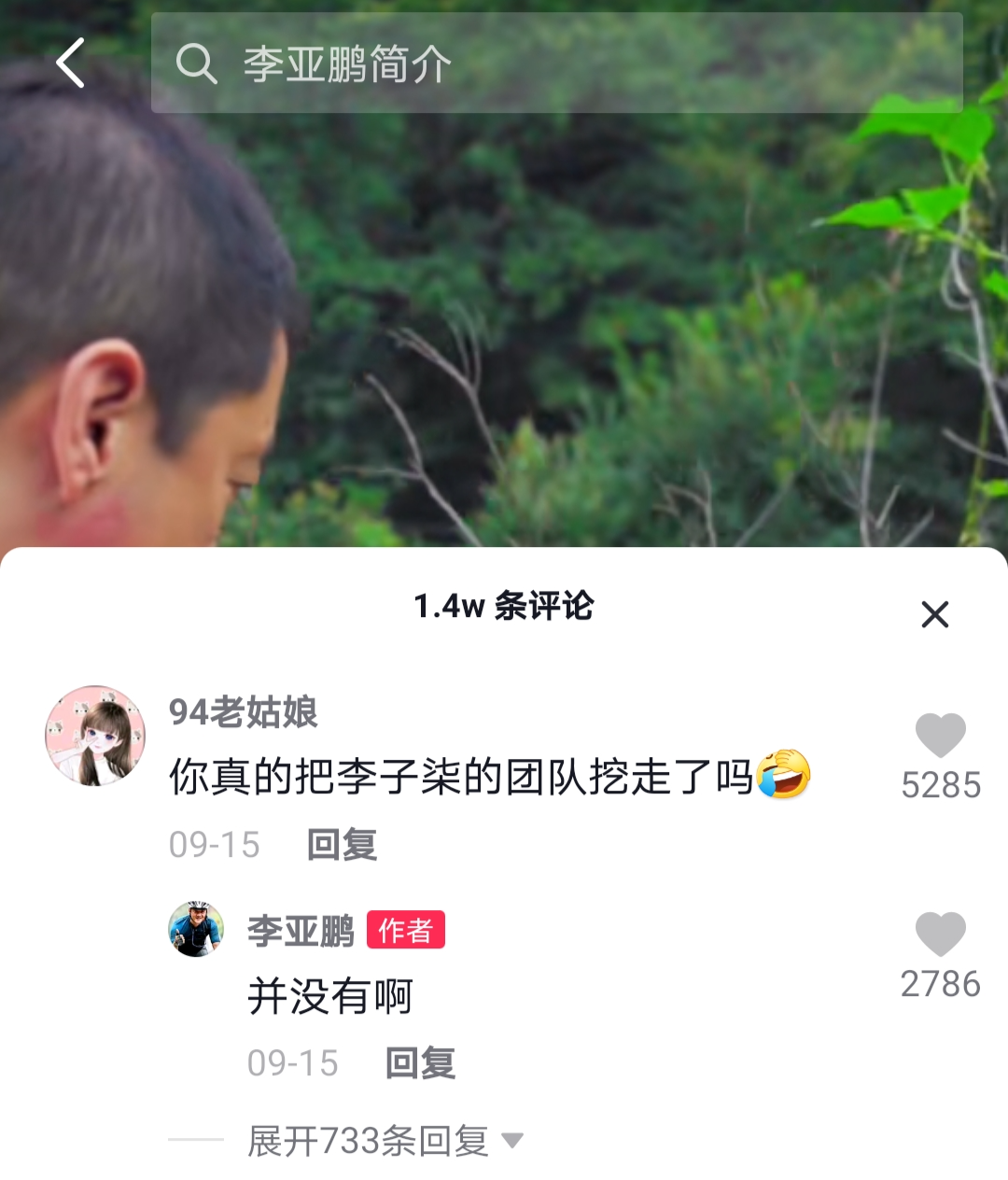This screenshot has width=1008, height=1180.
Task: Reply to 李亚鹏's comment
Action: click(420, 1063)
